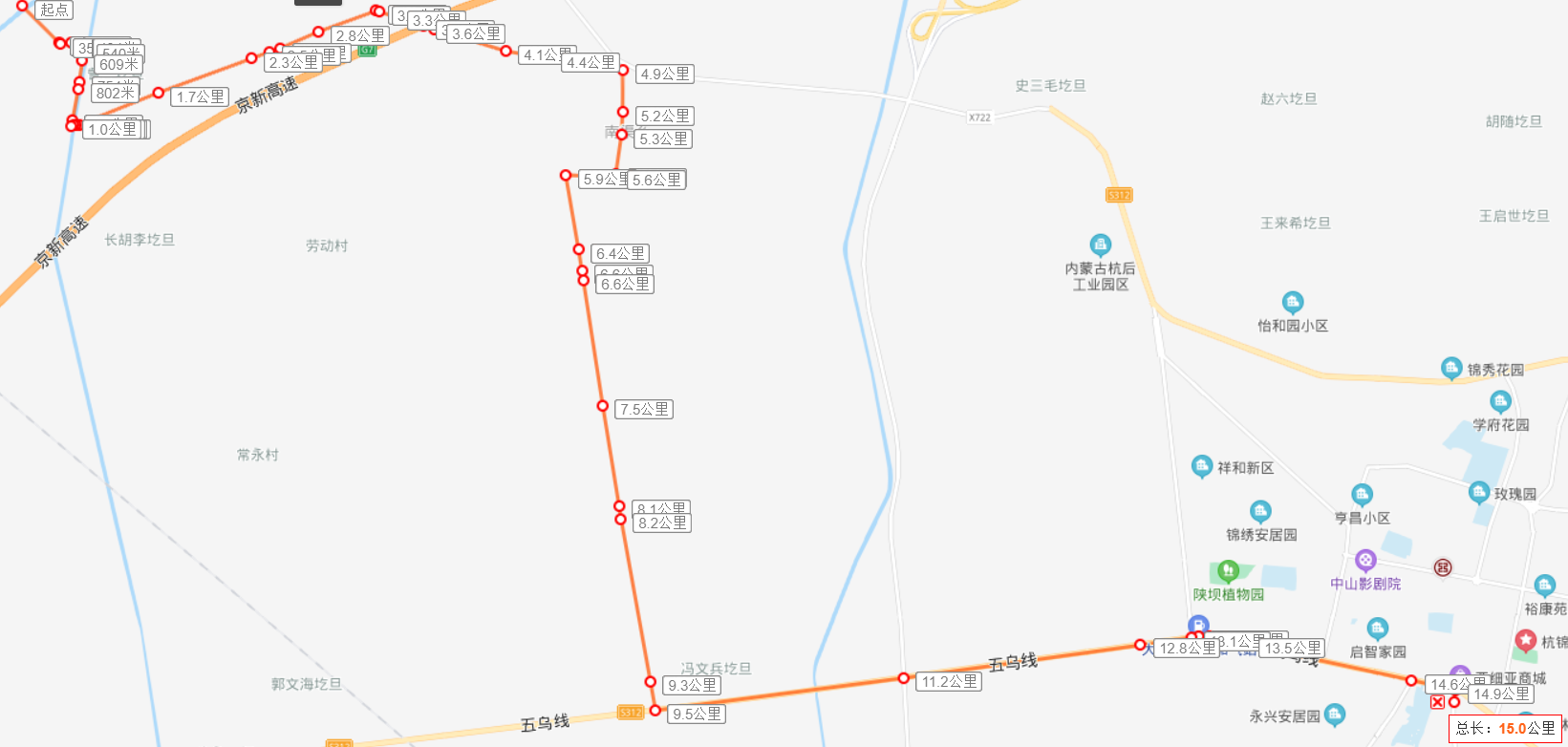Image resolution: width=1568 pixels, height=747 pixels.
Task: Open the 锦绣安居园 marker
Action: click(x=1260, y=511)
